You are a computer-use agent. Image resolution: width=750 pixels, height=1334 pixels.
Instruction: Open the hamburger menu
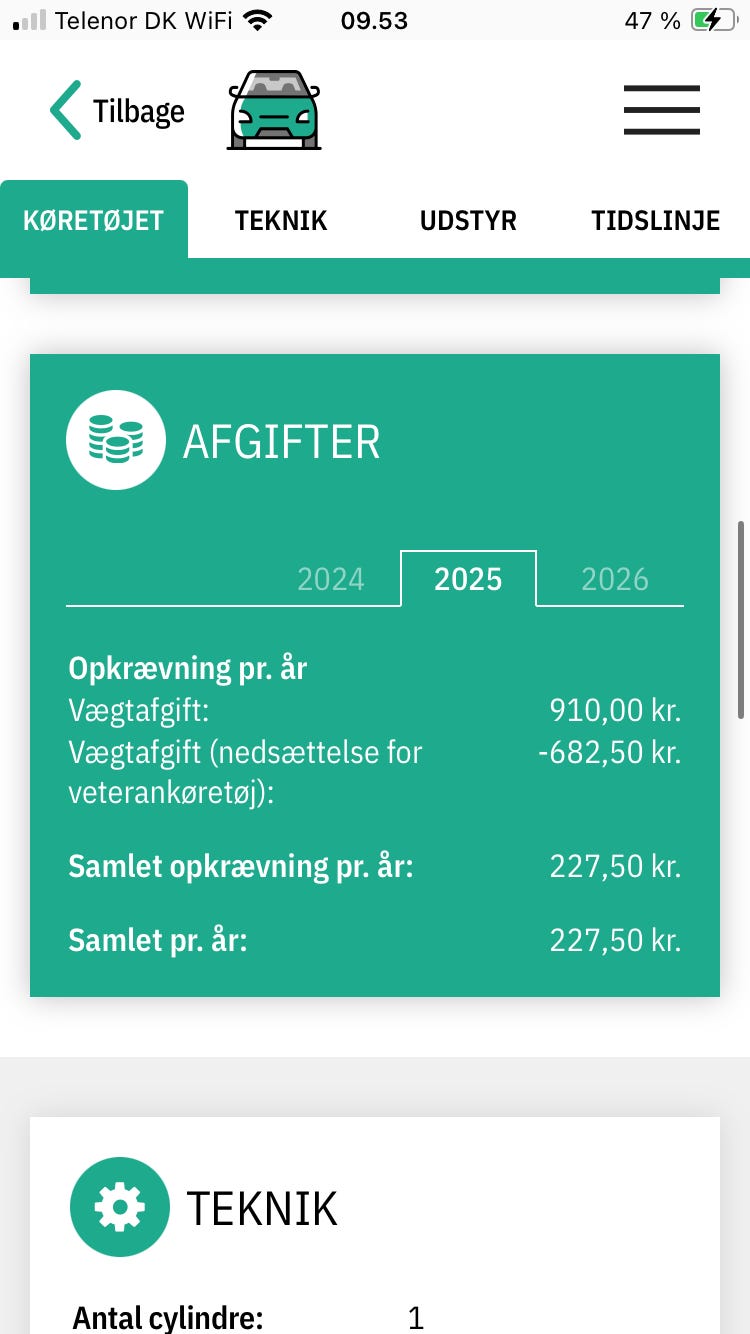coord(661,110)
